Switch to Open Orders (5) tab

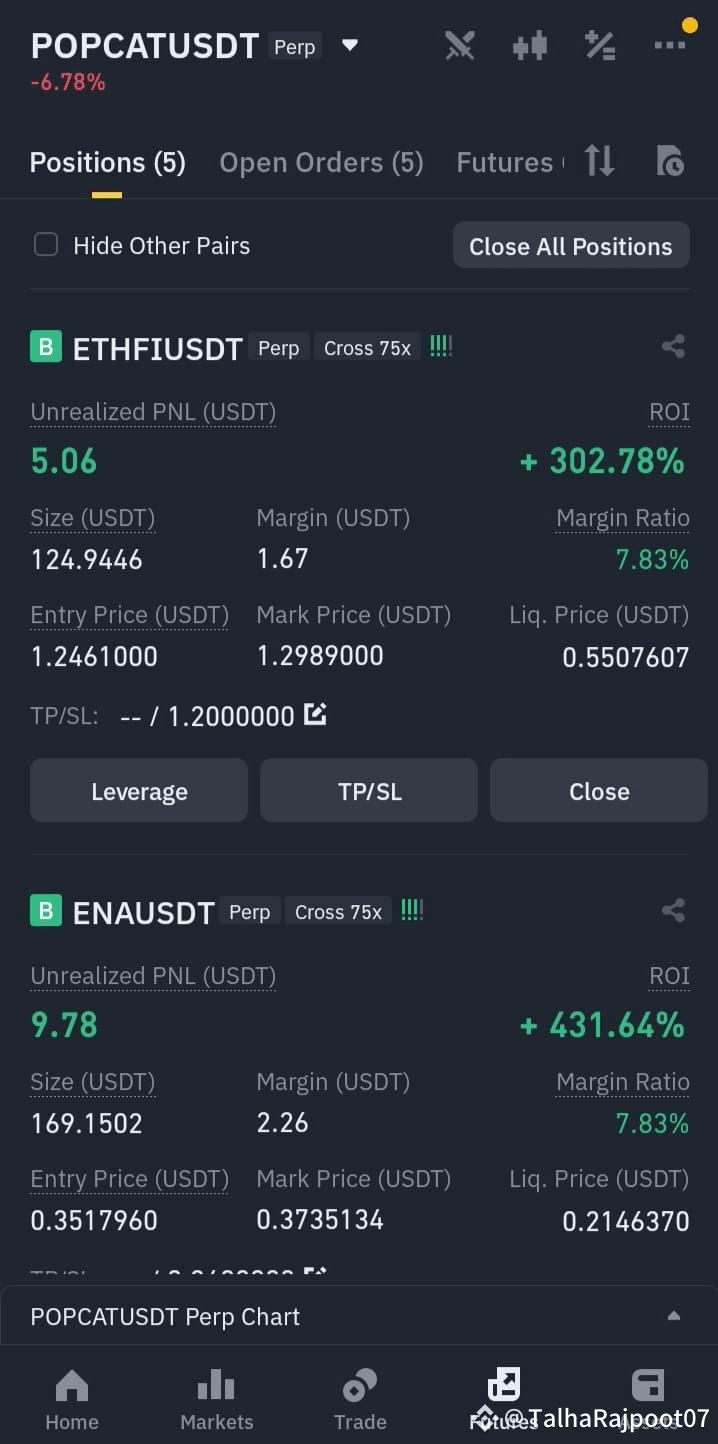pos(321,163)
